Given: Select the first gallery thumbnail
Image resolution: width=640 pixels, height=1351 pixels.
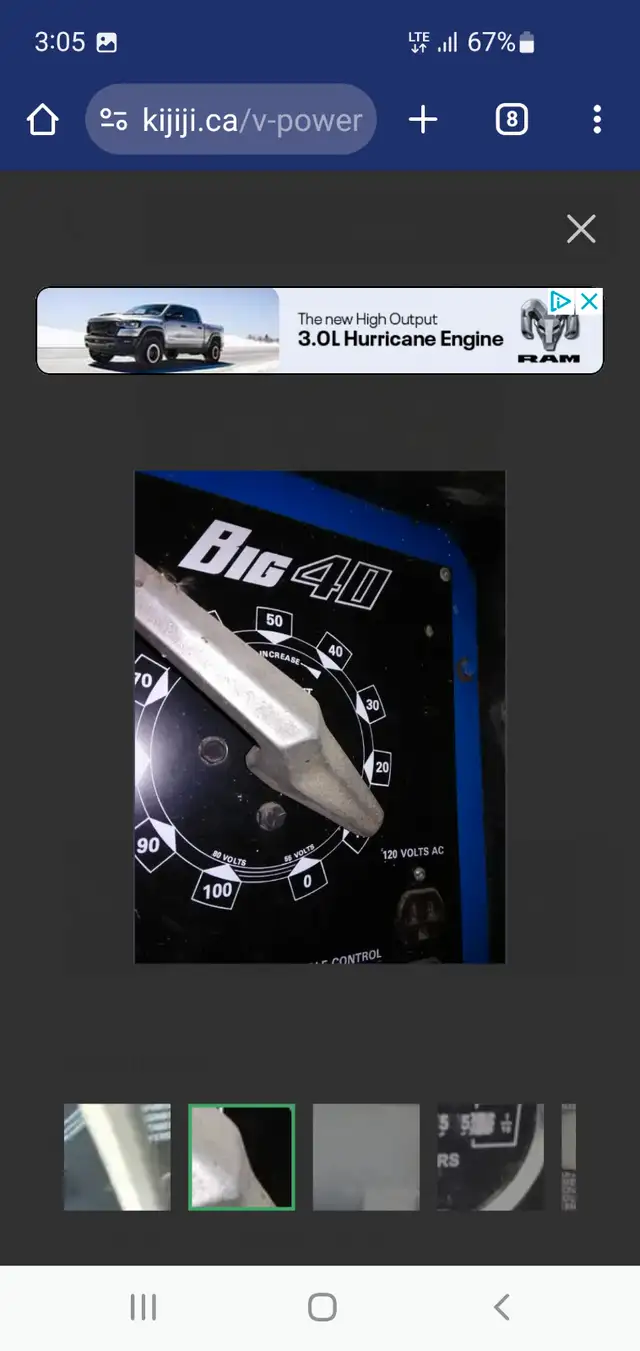Looking at the screenshot, I should pos(117,1157).
